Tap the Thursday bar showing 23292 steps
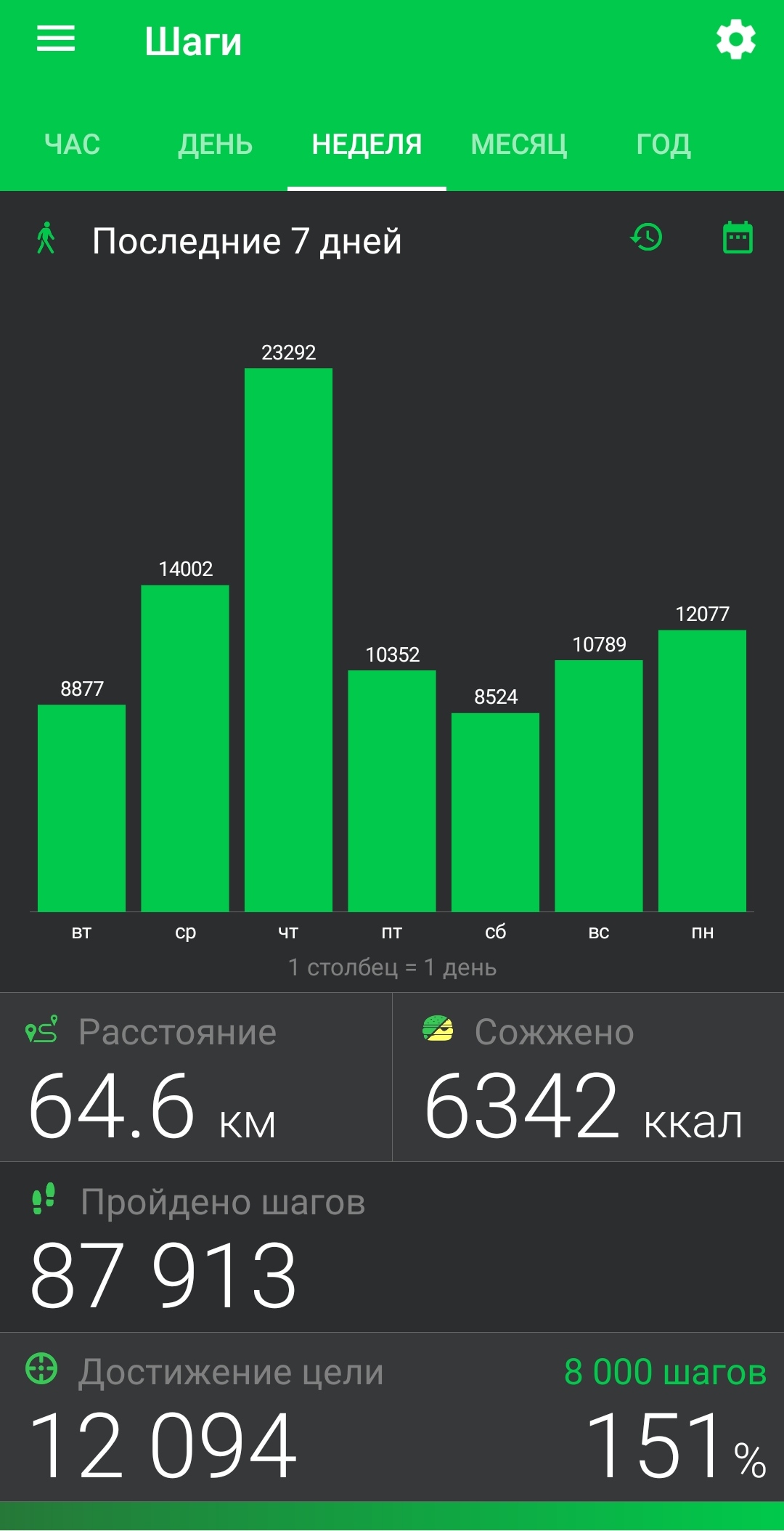784x1531 pixels. [x=288, y=640]
